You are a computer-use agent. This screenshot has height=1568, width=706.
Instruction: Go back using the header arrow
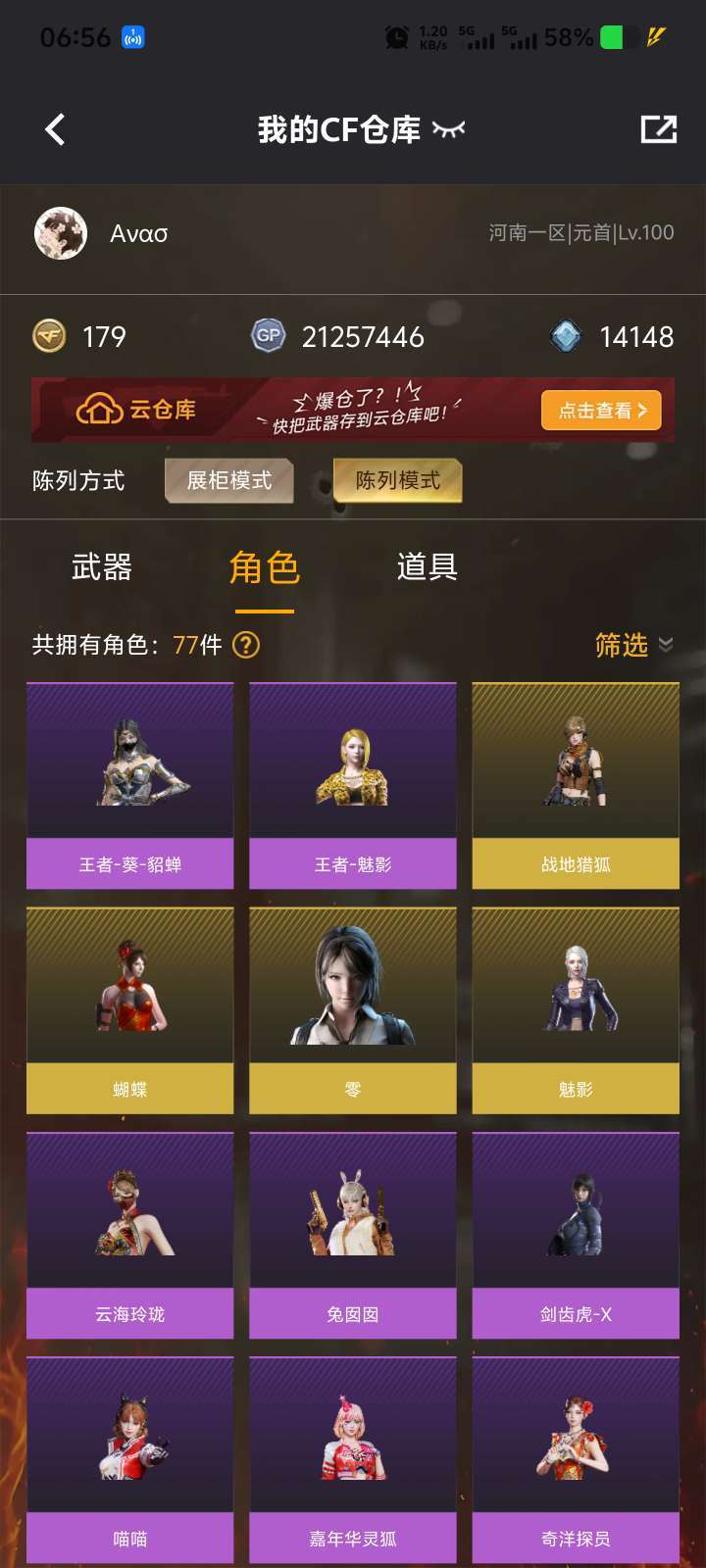pyautogui.click(x=56, y=129)
